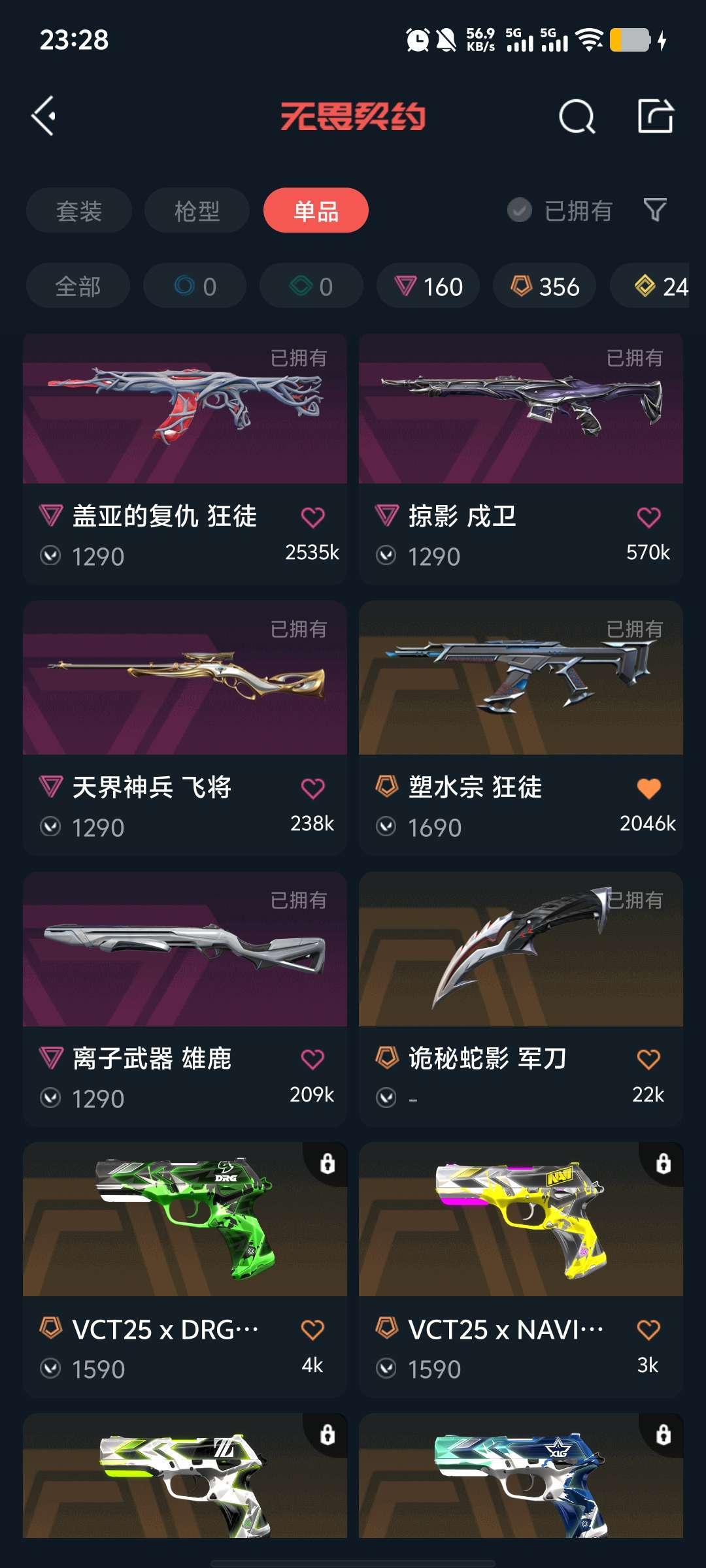Unlike the 塑水宗 狂徒 skin

648,788
